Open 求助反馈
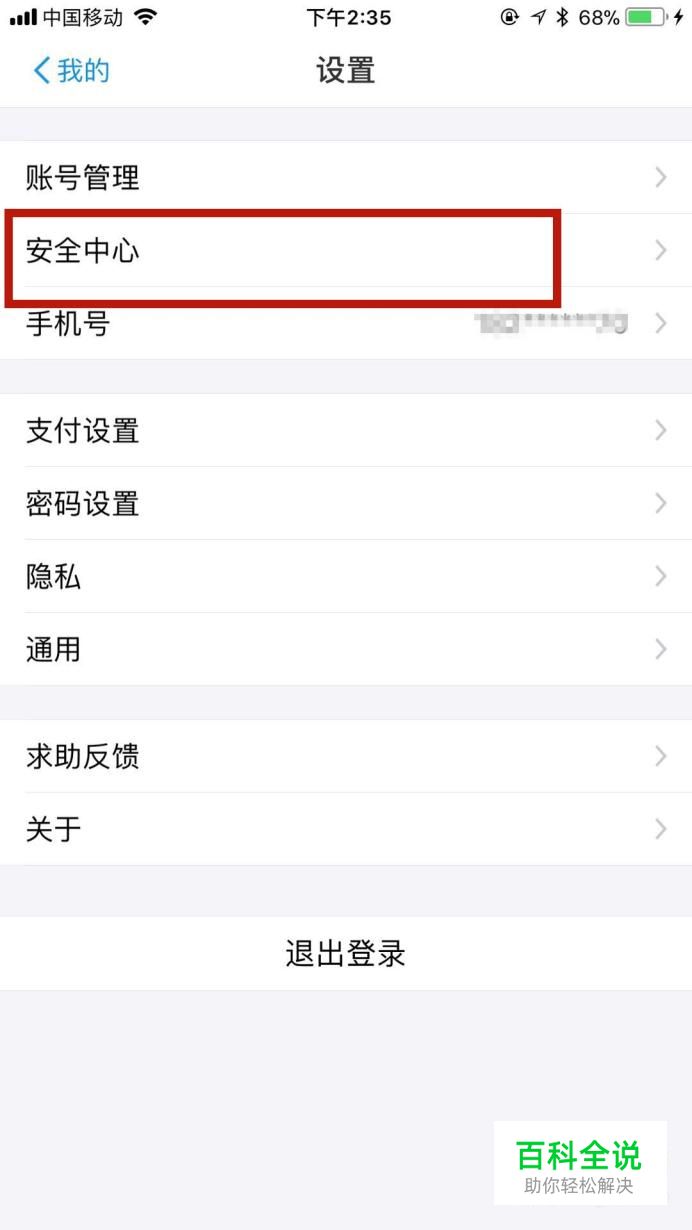692x1230 pixels. tap(345, 757)
